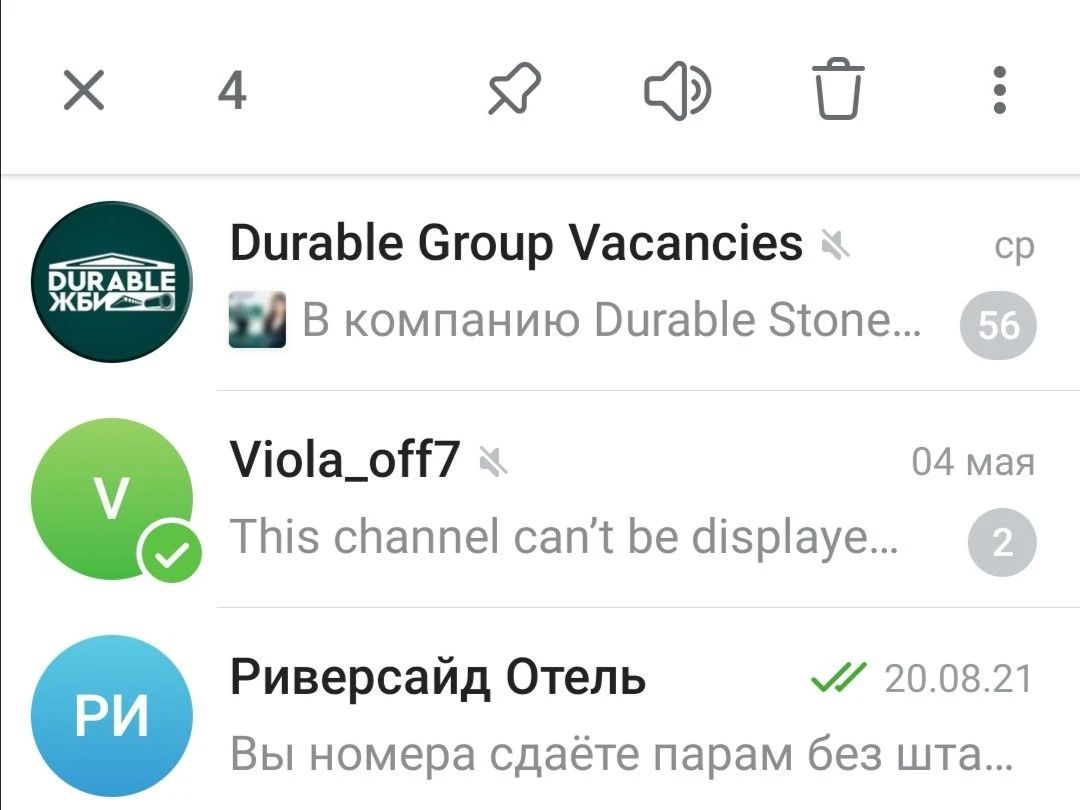The width and height of the screenshot is (1080, 810).
Task: Close the chat selection mode
Action: coord(84,90)
